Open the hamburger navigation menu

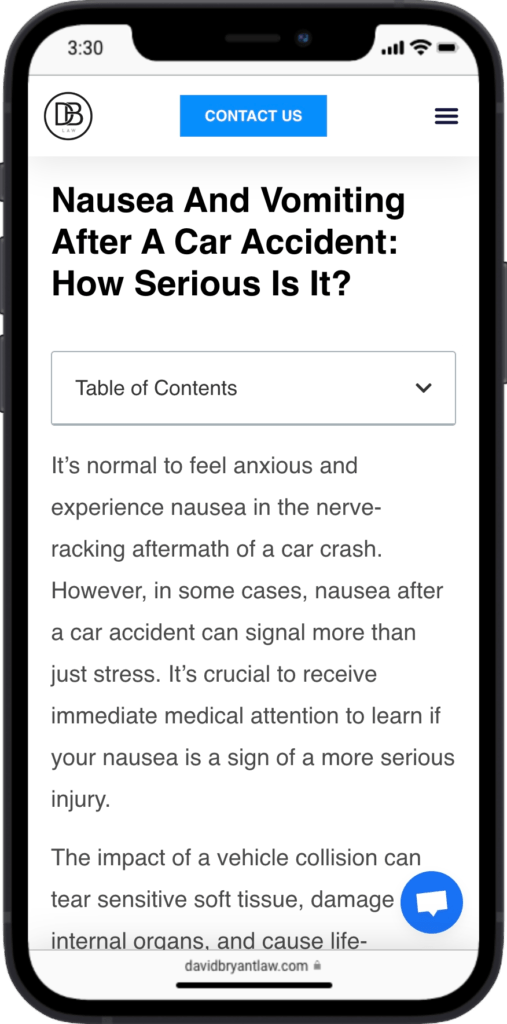[x=446, y=116]
